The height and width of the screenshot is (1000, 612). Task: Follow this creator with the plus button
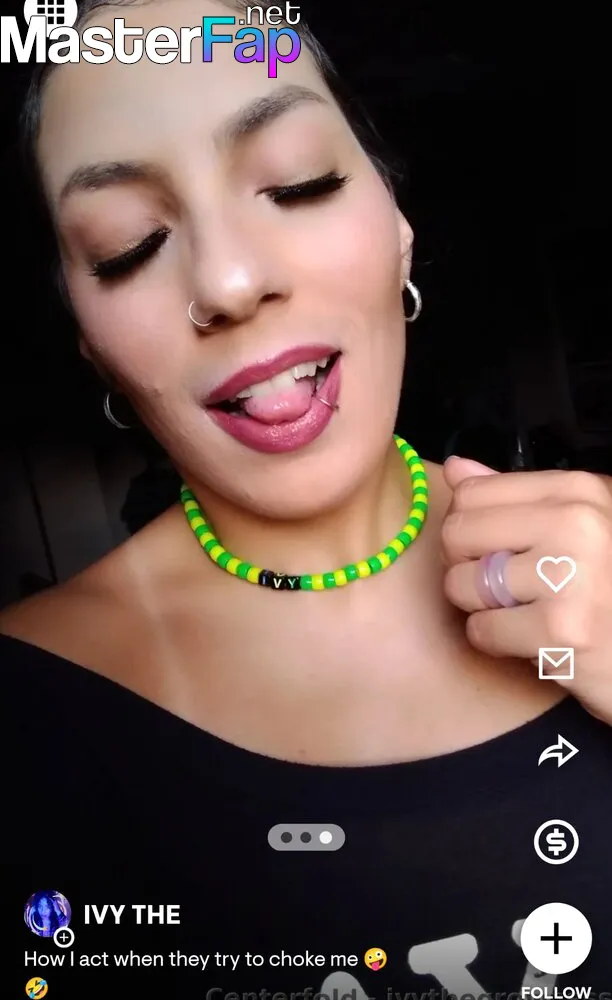point(556,939)
